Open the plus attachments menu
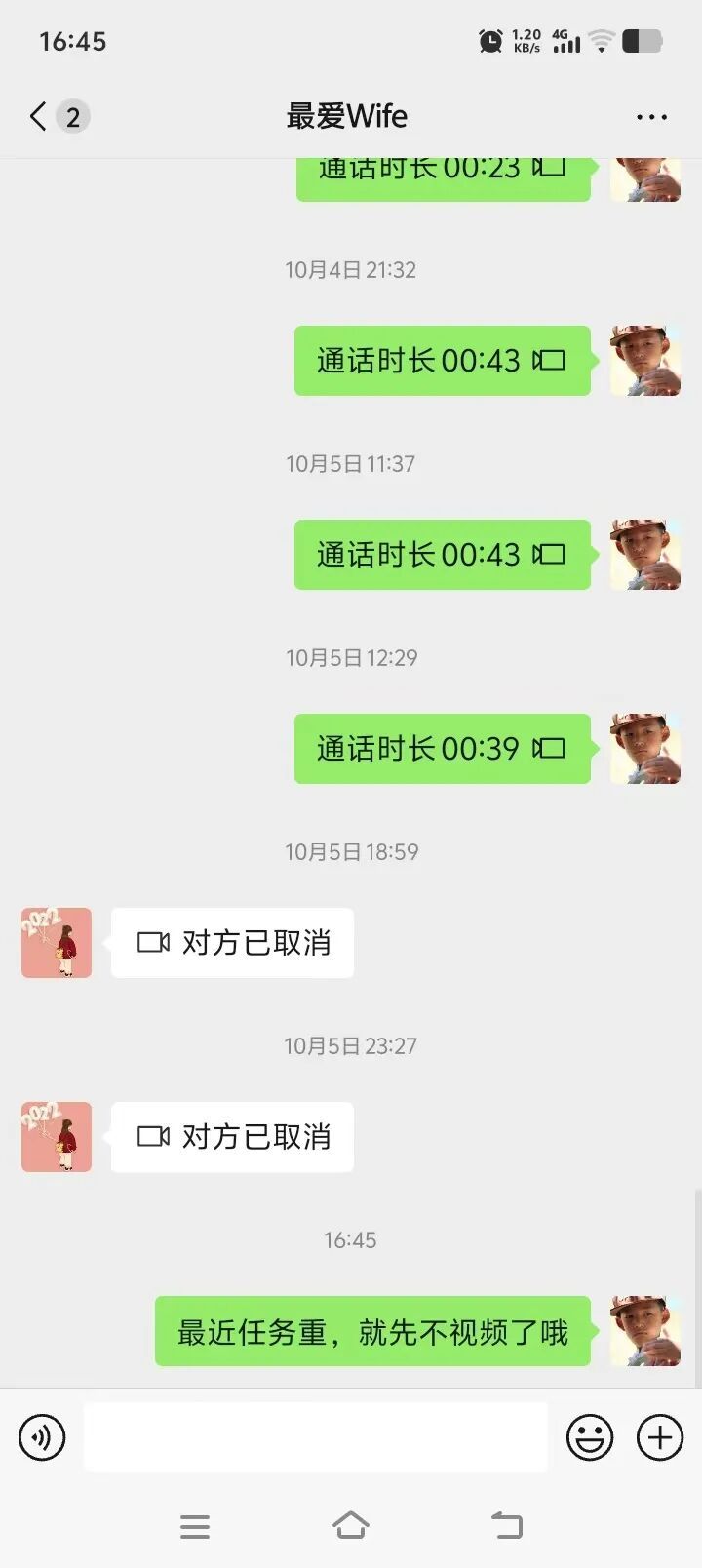This screenshot has height=1568, width=702. click(x=660, y=1437)
